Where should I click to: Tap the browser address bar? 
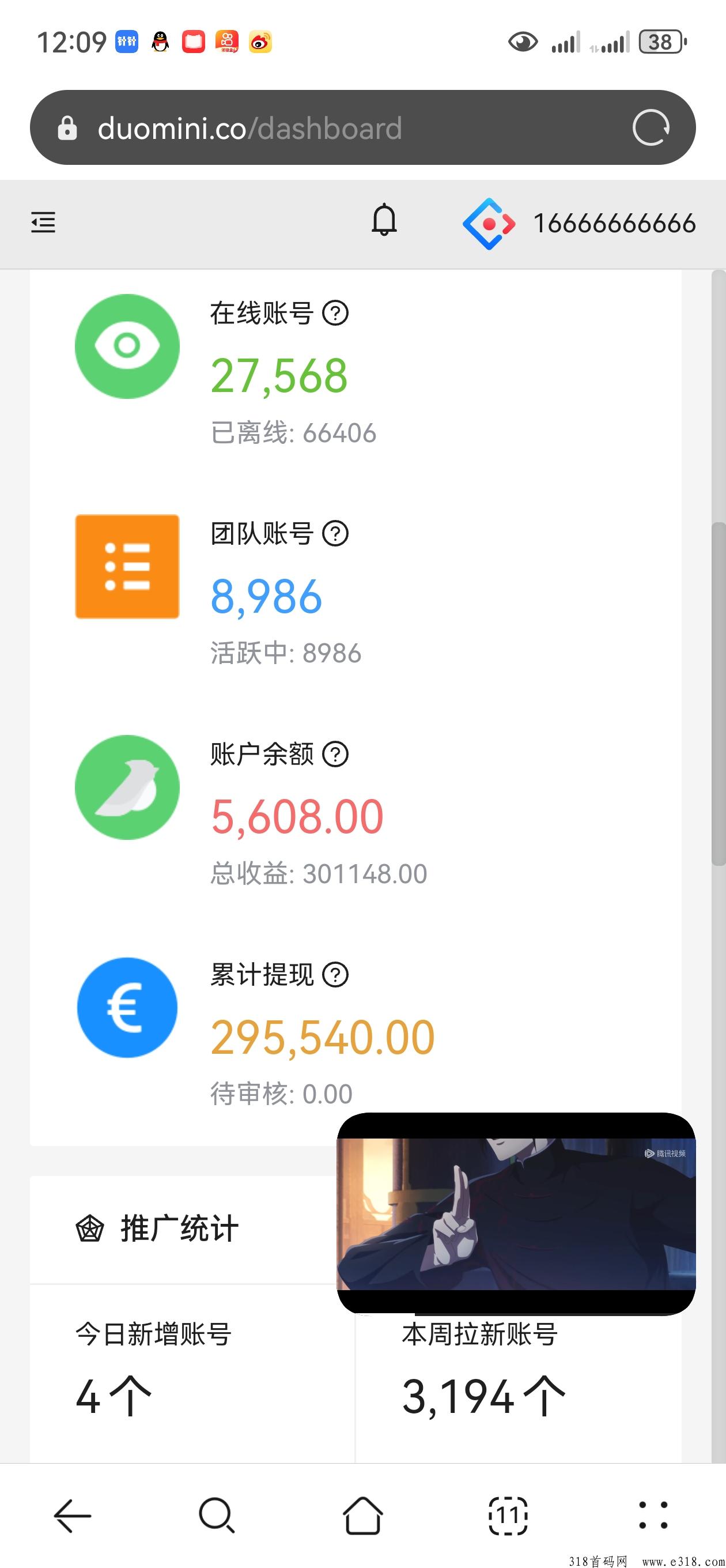tap(362, 128)
